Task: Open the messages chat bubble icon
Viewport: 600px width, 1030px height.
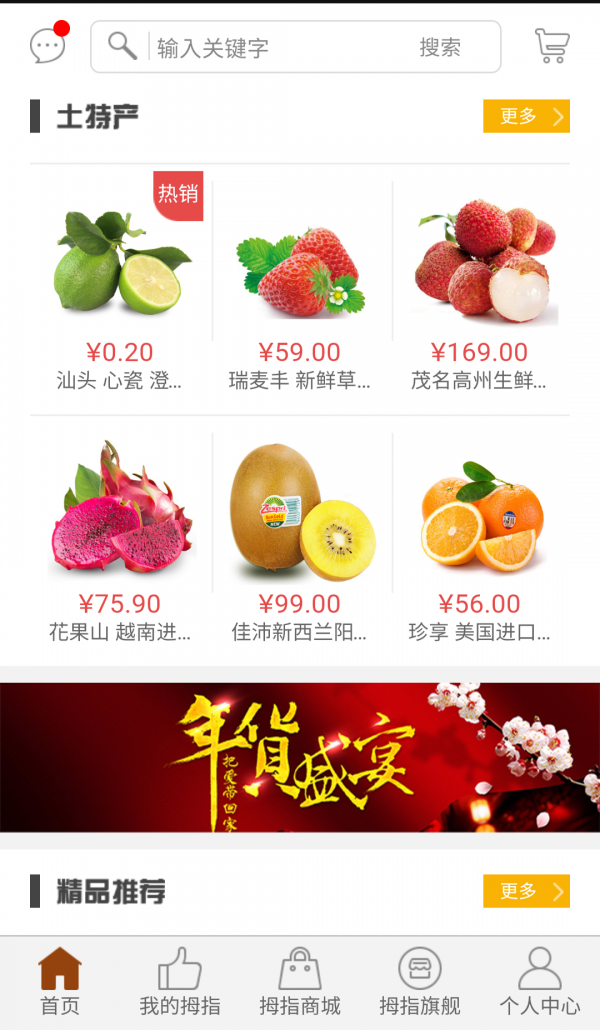Action: [x=47, y=45]
